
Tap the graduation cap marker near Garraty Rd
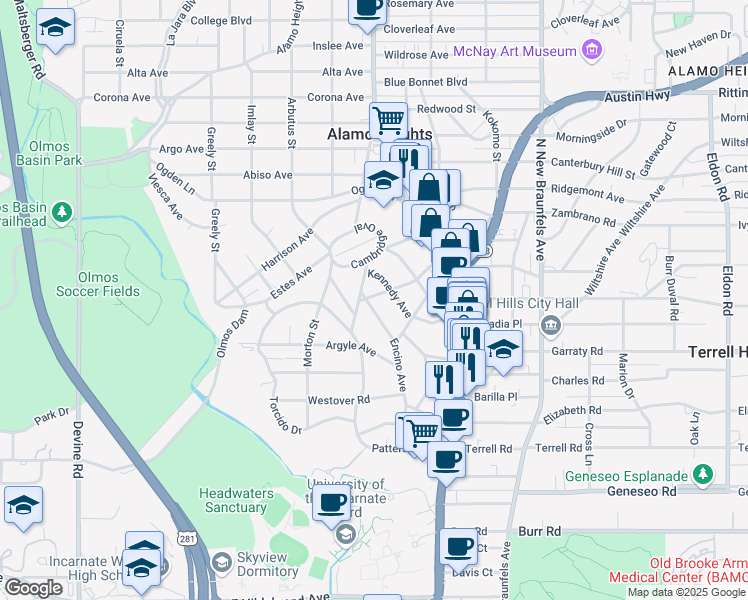pyautogui.click(x=503, y=350)
